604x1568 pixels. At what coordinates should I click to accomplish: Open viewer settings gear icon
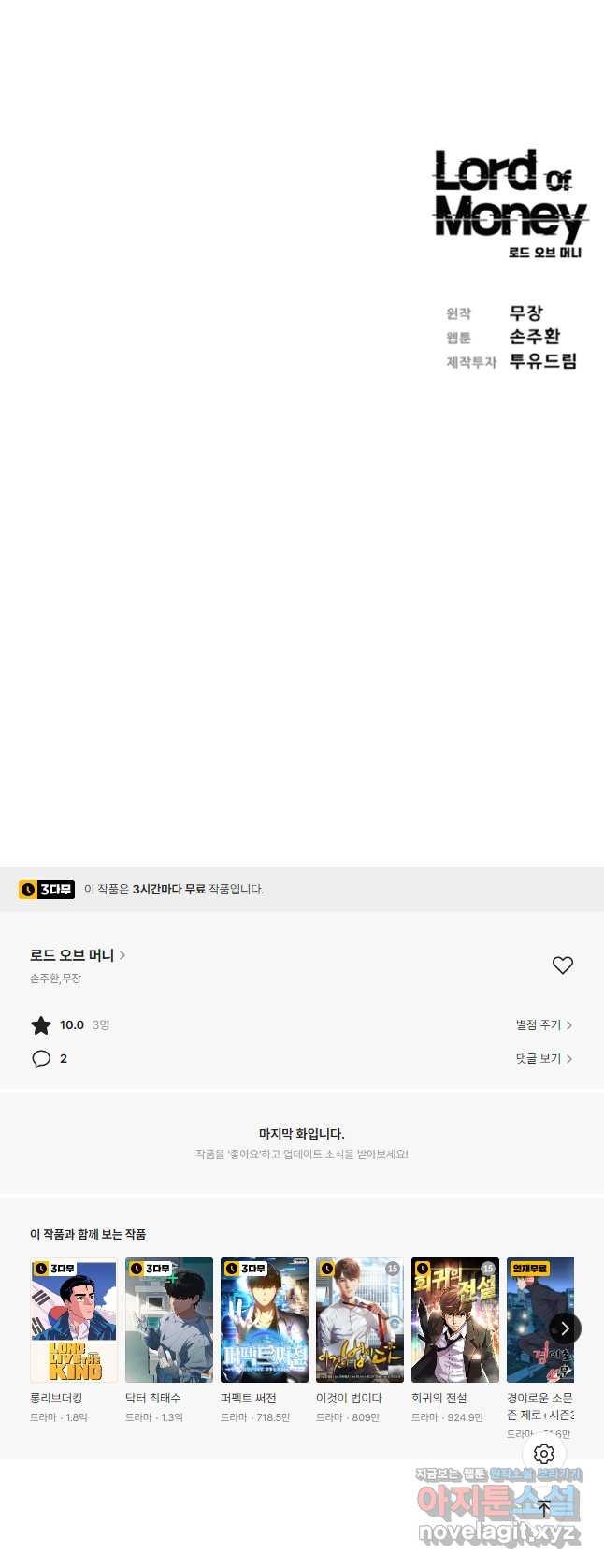544,1454
